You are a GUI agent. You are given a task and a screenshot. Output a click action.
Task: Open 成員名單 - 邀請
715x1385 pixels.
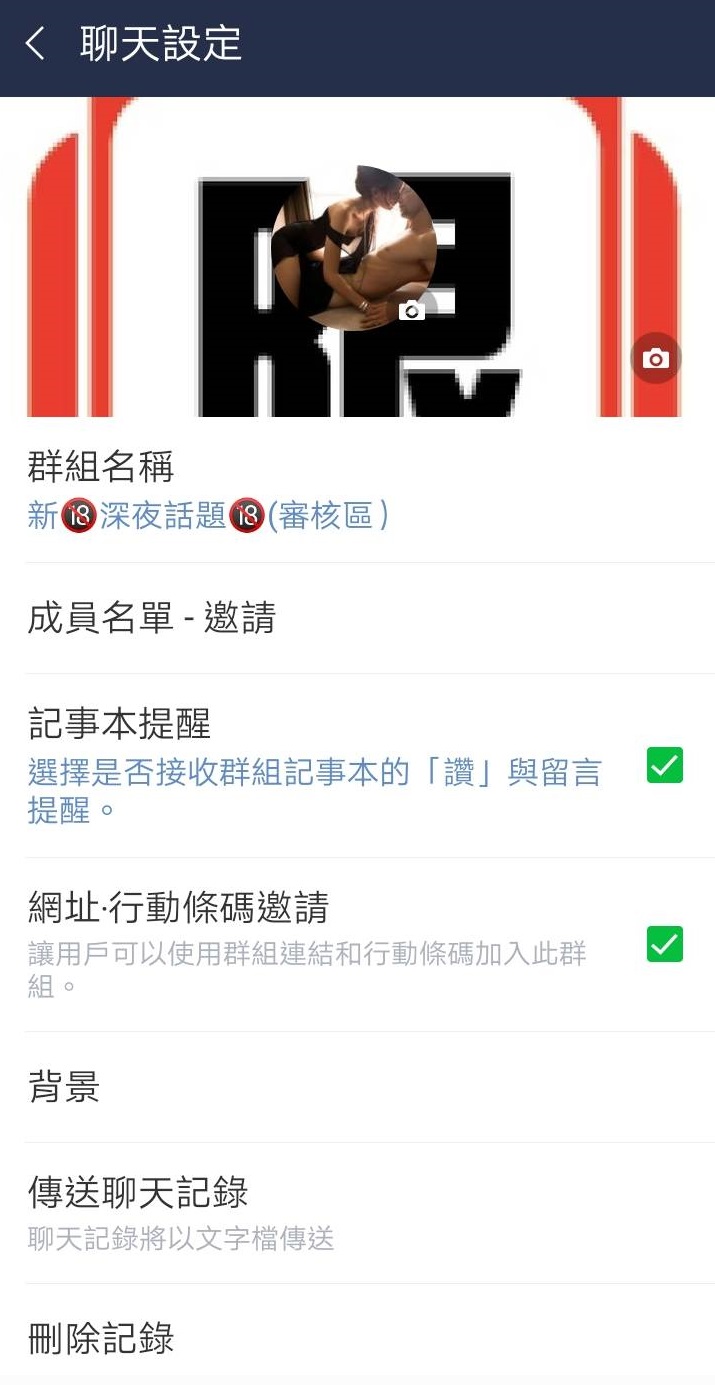150,619
